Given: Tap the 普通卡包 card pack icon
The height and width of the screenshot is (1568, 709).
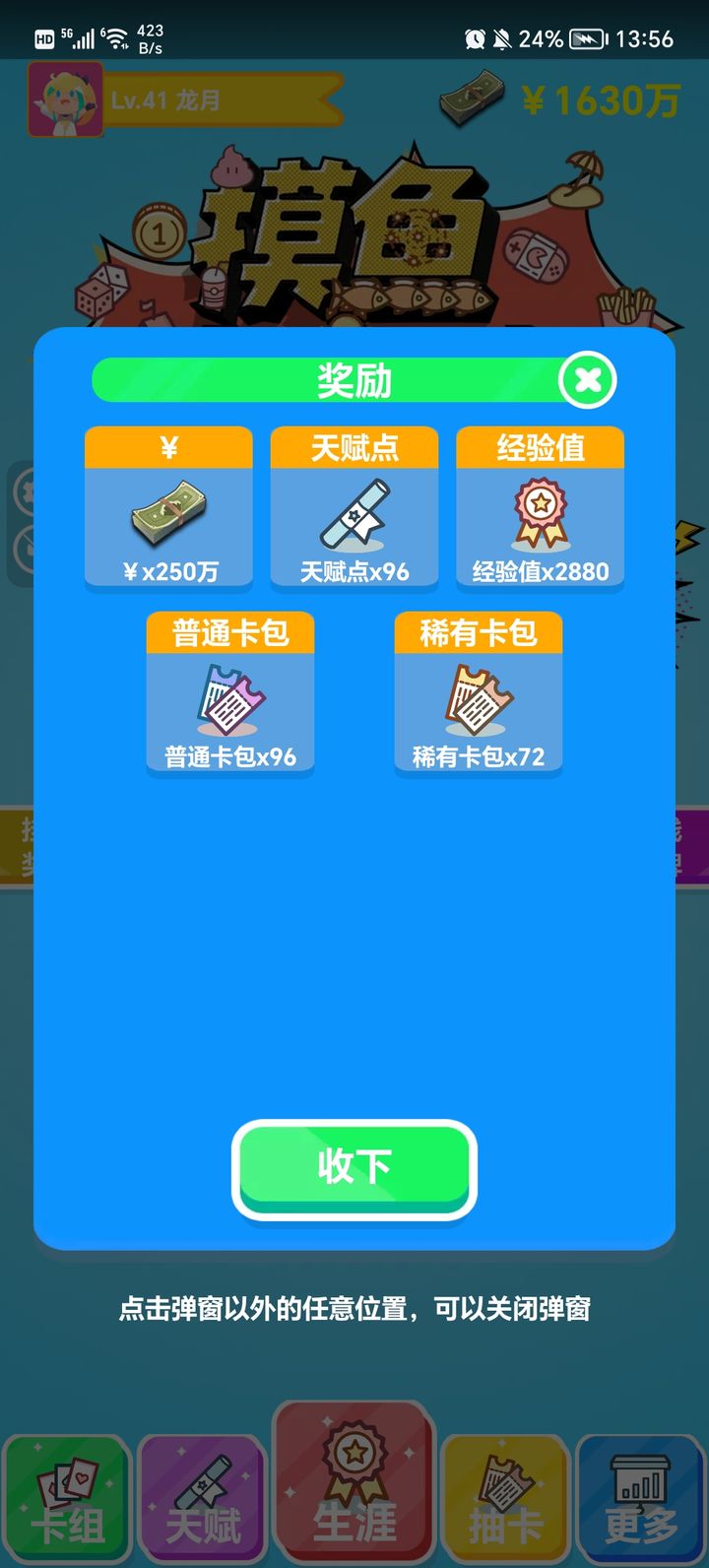Looking at the screenshot, I should click(x=229, y=699).
